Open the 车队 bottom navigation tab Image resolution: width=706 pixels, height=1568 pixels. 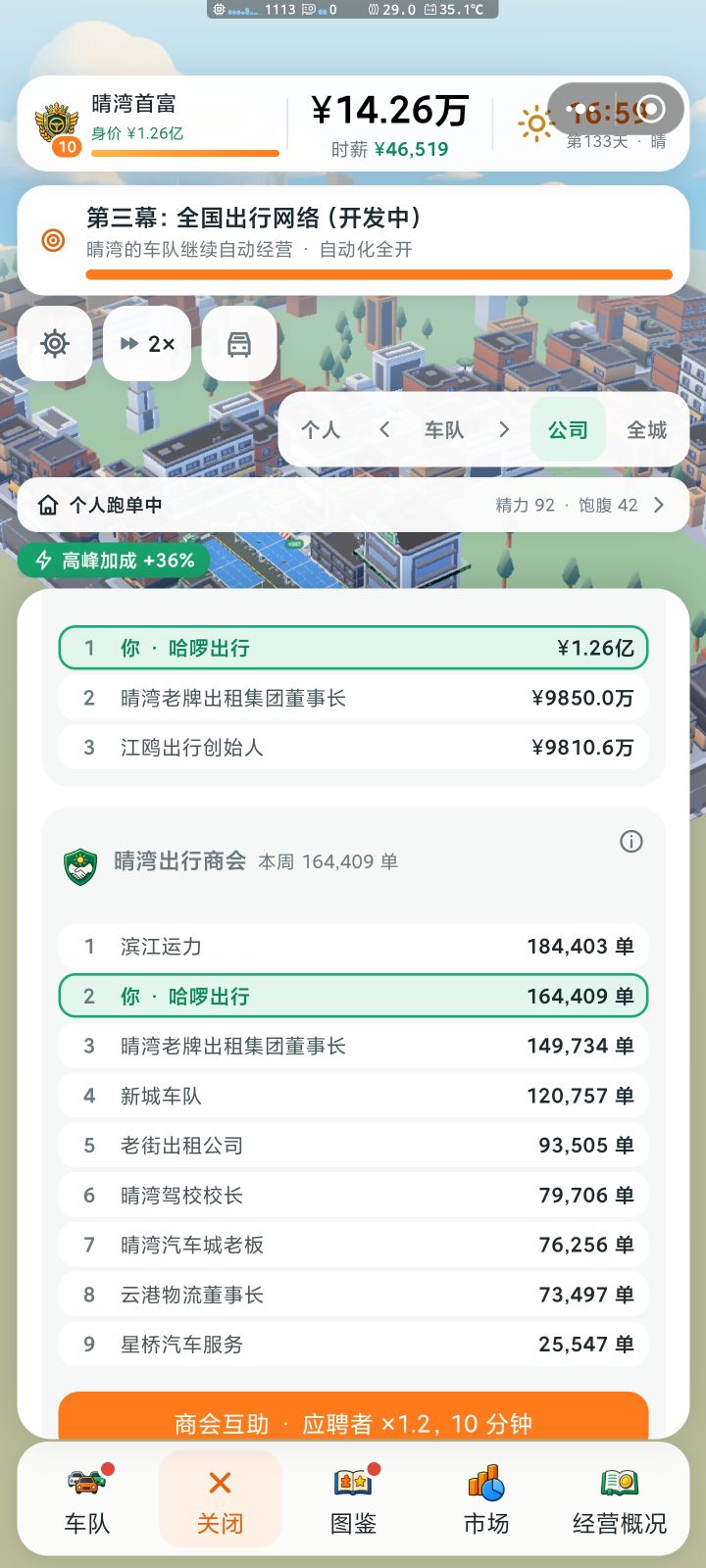click(x=87, y=1499)
